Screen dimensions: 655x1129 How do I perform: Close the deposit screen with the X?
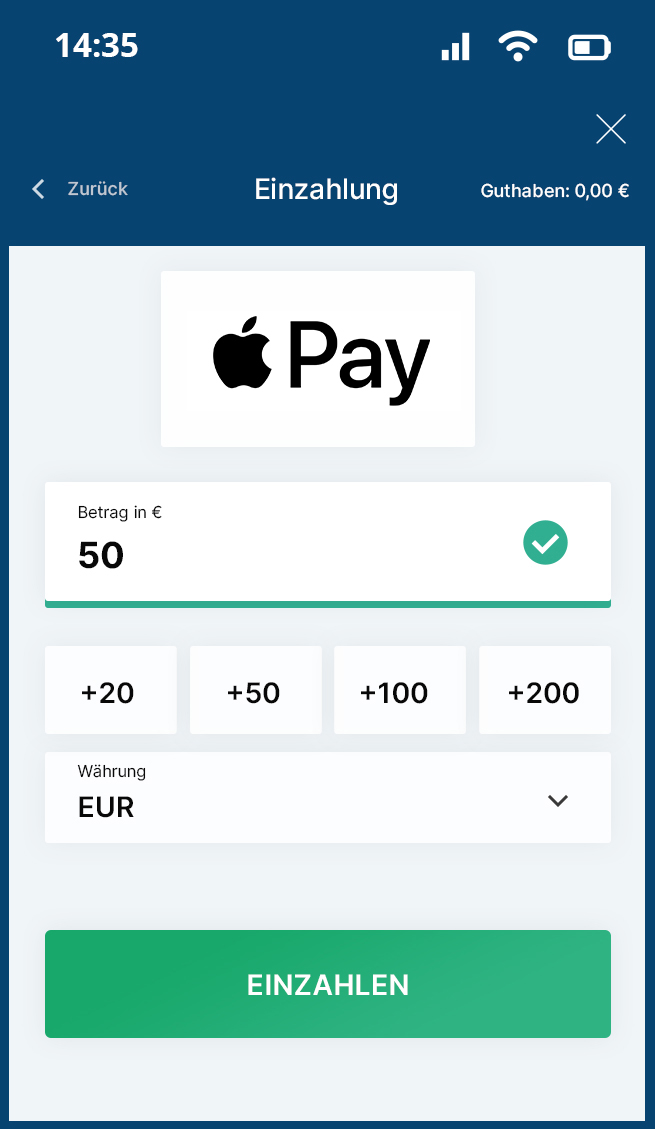point(610,129)
